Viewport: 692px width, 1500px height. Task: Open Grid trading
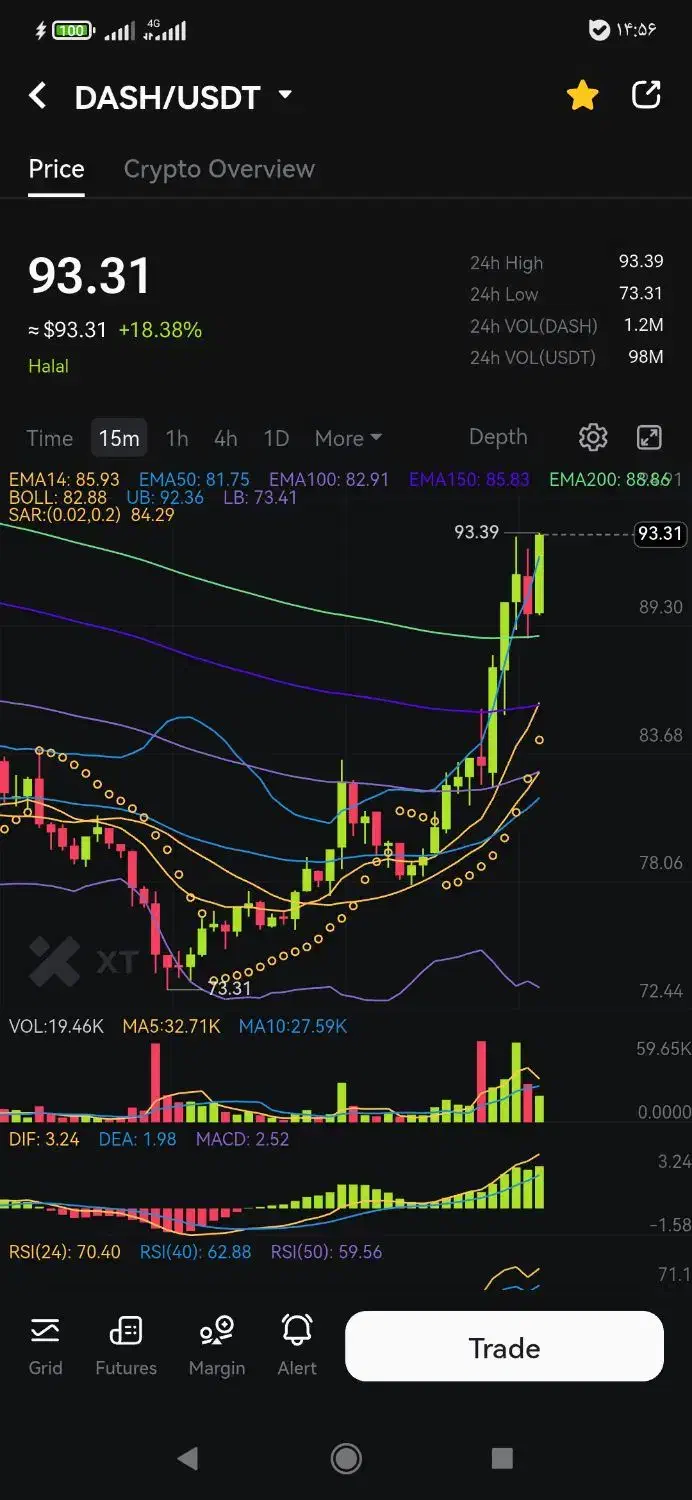(x=45, y=1346)
